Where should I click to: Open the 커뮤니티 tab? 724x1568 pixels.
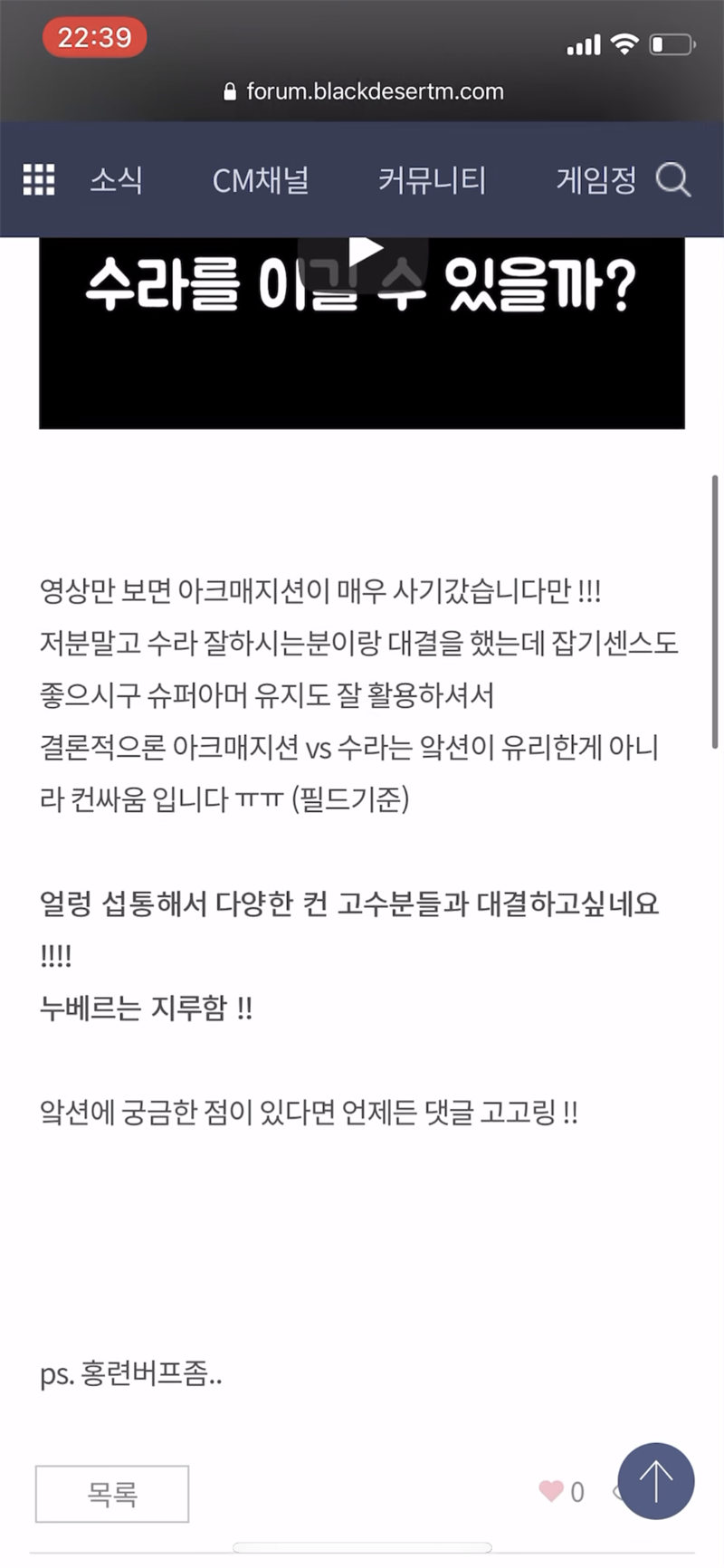(x=432, y=180)
